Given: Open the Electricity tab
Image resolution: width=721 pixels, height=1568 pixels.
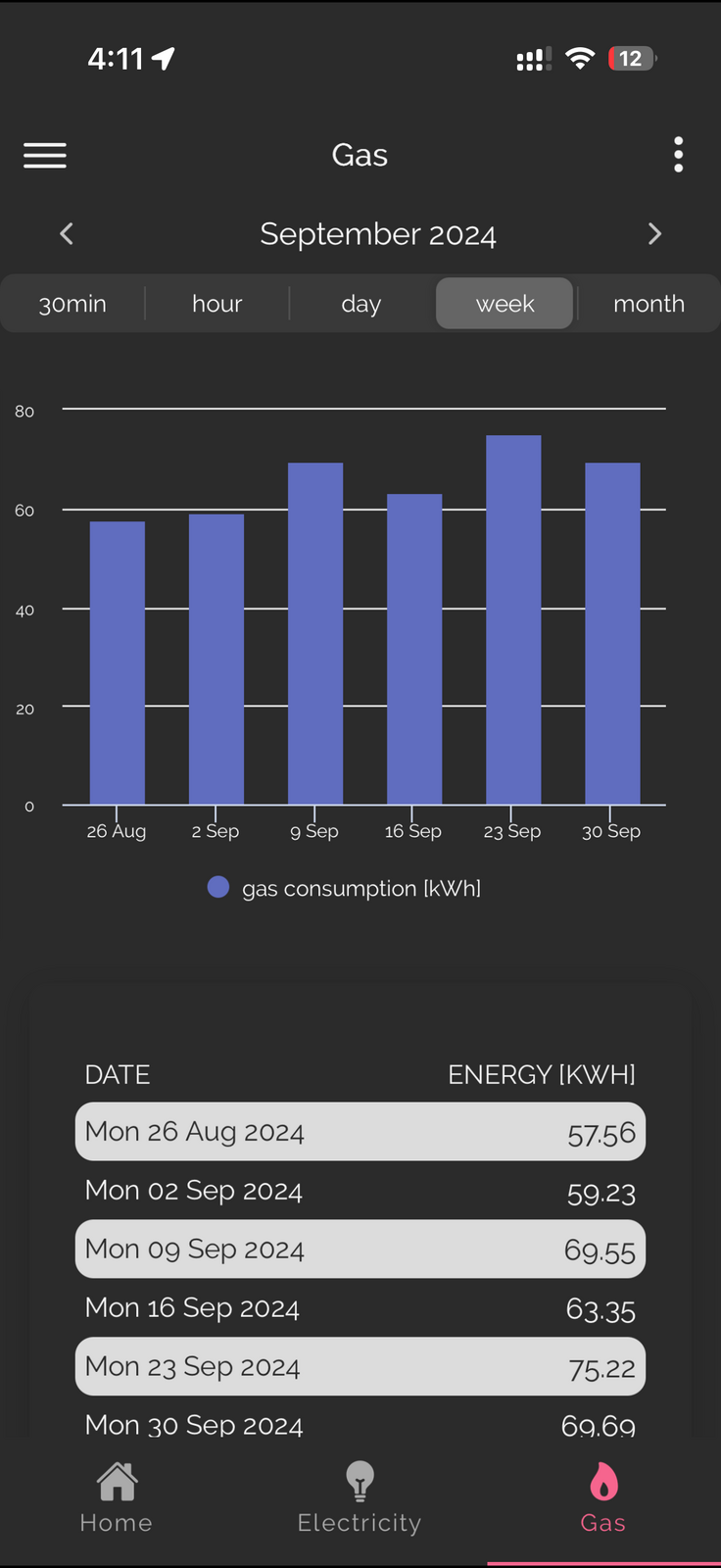Looking at the screenshot, I should (x=360, y=1496).
